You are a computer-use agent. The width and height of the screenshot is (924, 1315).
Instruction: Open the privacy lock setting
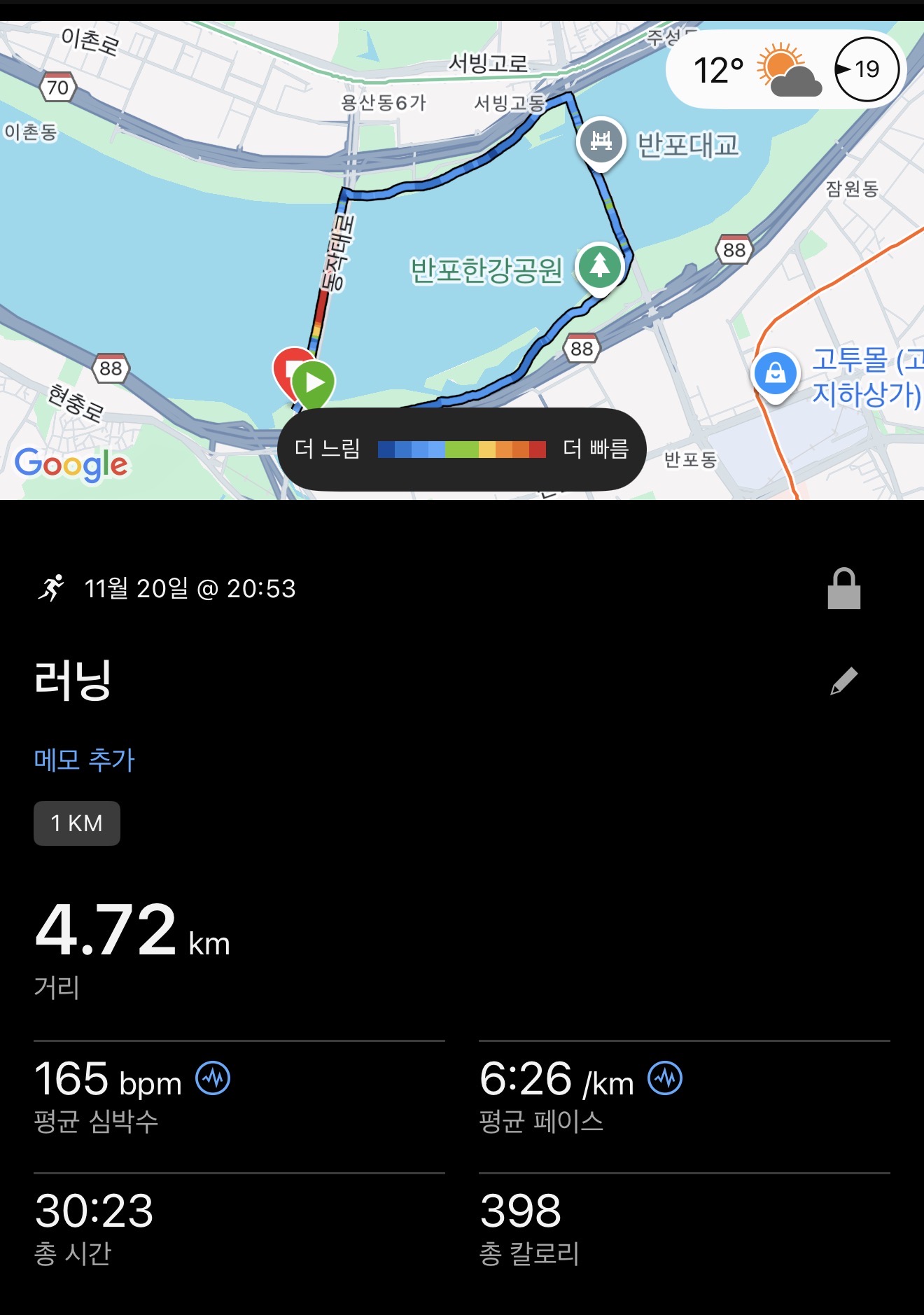point(843,589)
